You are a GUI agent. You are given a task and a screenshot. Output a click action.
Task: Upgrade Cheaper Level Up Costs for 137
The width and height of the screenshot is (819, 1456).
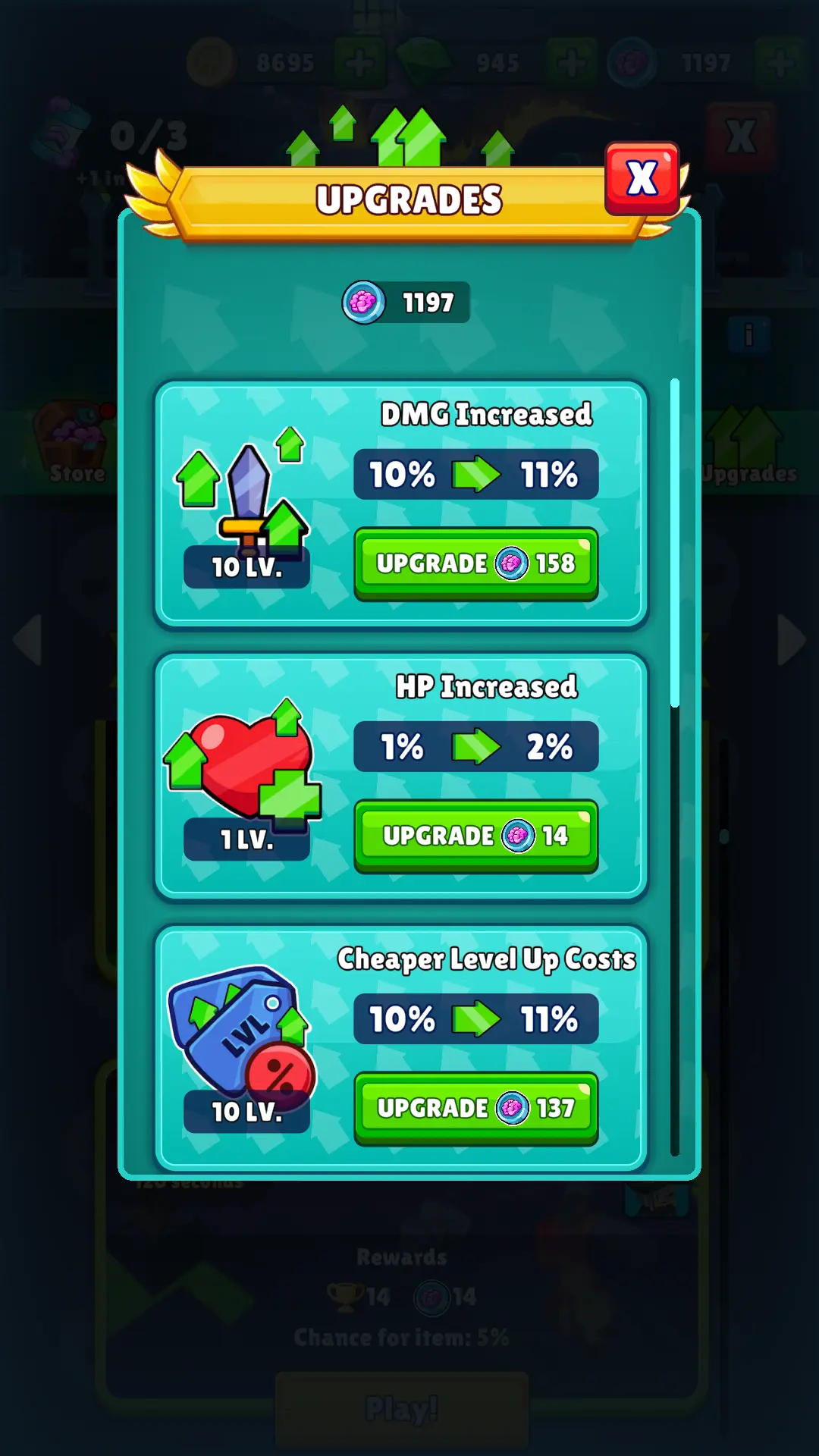point(475,1108)
